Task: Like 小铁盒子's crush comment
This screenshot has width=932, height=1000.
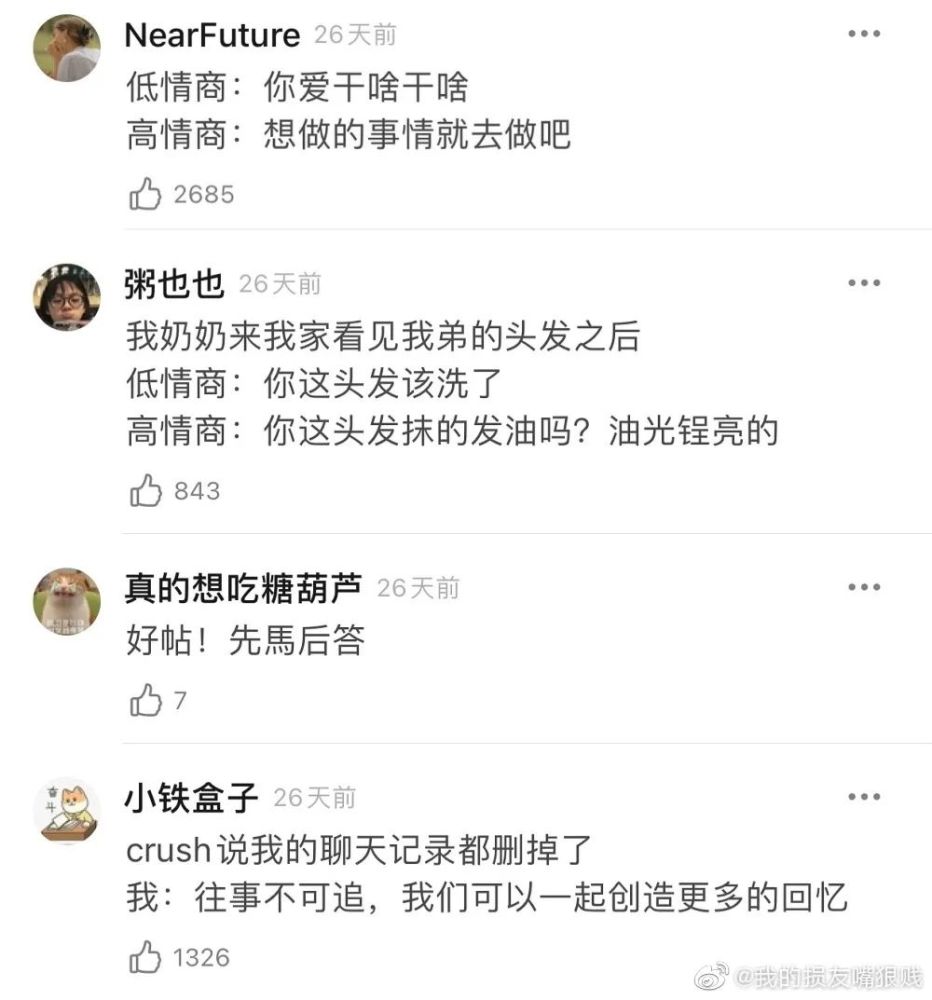Action: [x=146, y=957]
